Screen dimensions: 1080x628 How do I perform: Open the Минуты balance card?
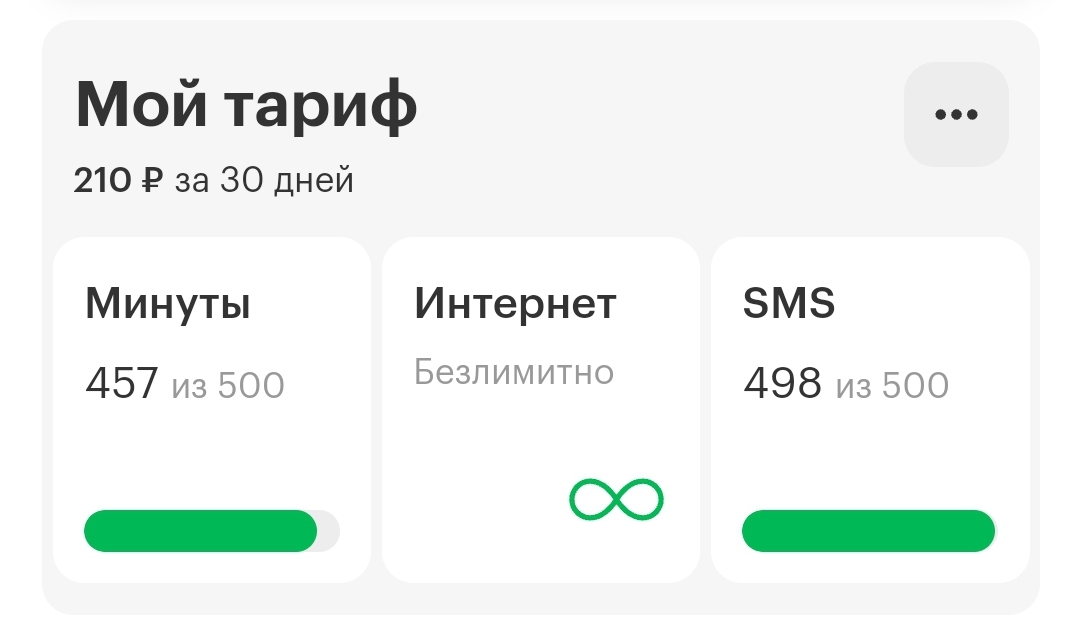click(211, 410)
